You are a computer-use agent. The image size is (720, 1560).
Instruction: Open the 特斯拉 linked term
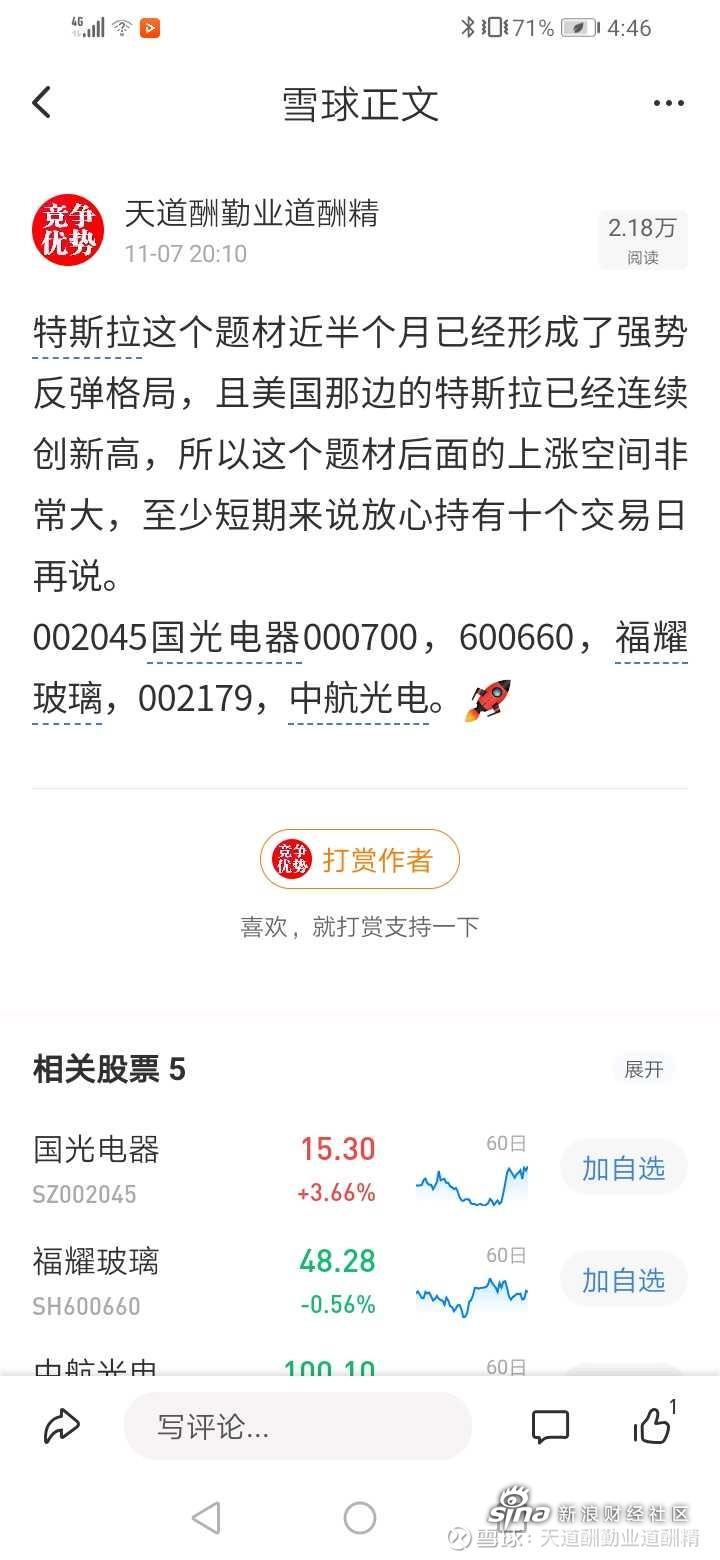[87, 332]
